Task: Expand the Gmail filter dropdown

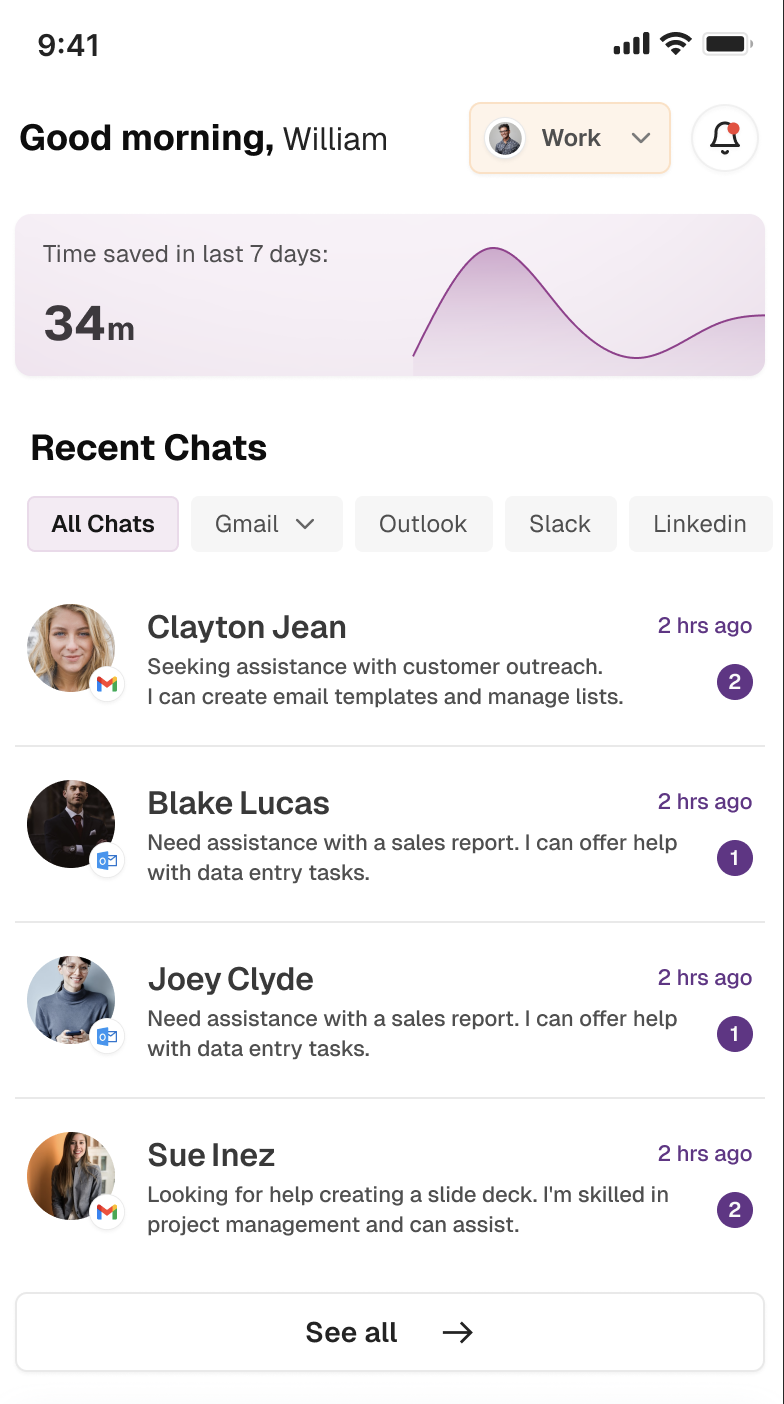Action: pyautogui.click(x=266, y=524)
